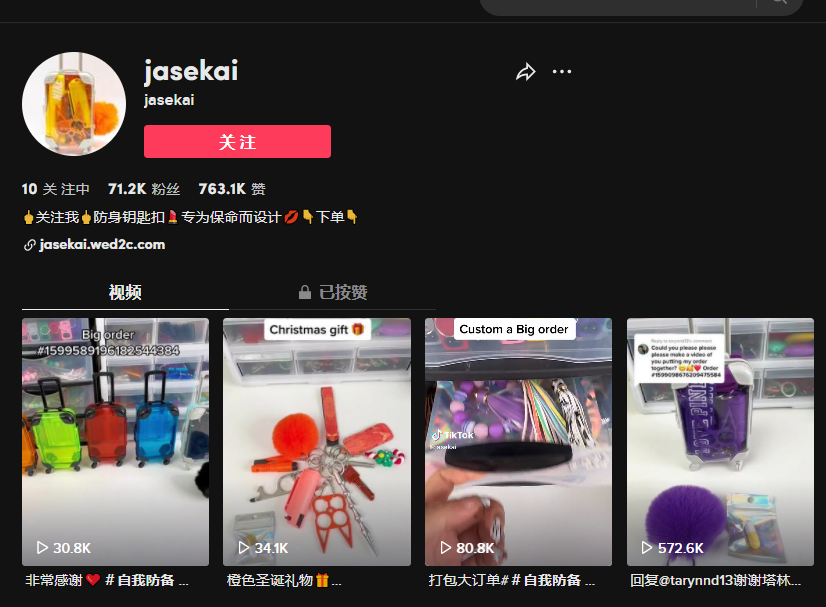Switch to the 已按赞 liked tab

pyautogui.click(x=333, y=292)
